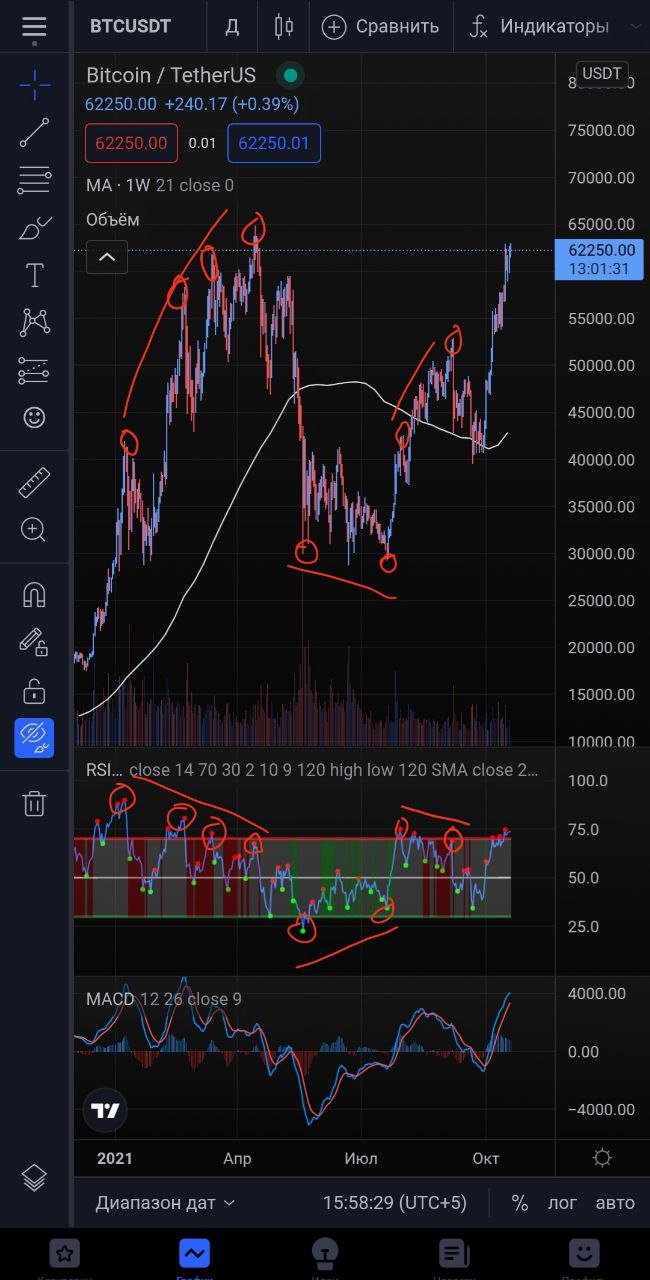Change the candlestick chart style
Image resolution: width=650 pixels, height=1280 pixels.
click(x=284, y=27)
